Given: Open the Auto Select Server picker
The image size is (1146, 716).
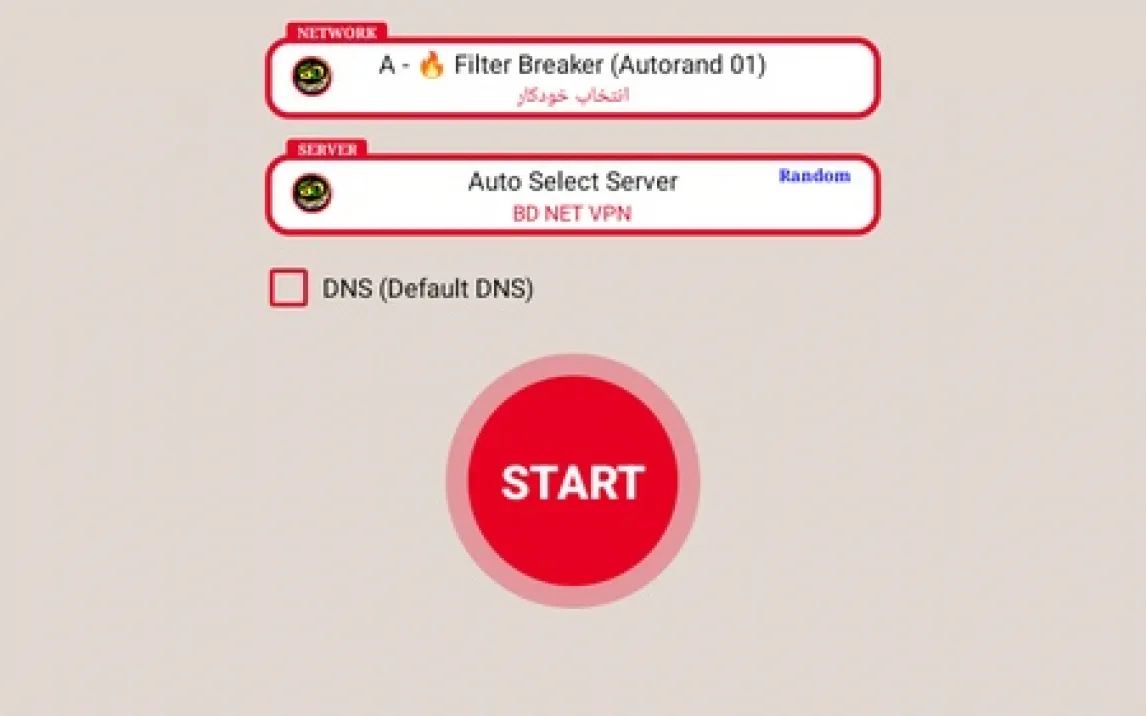Looking at the screenshot, I should click(572, 195).
